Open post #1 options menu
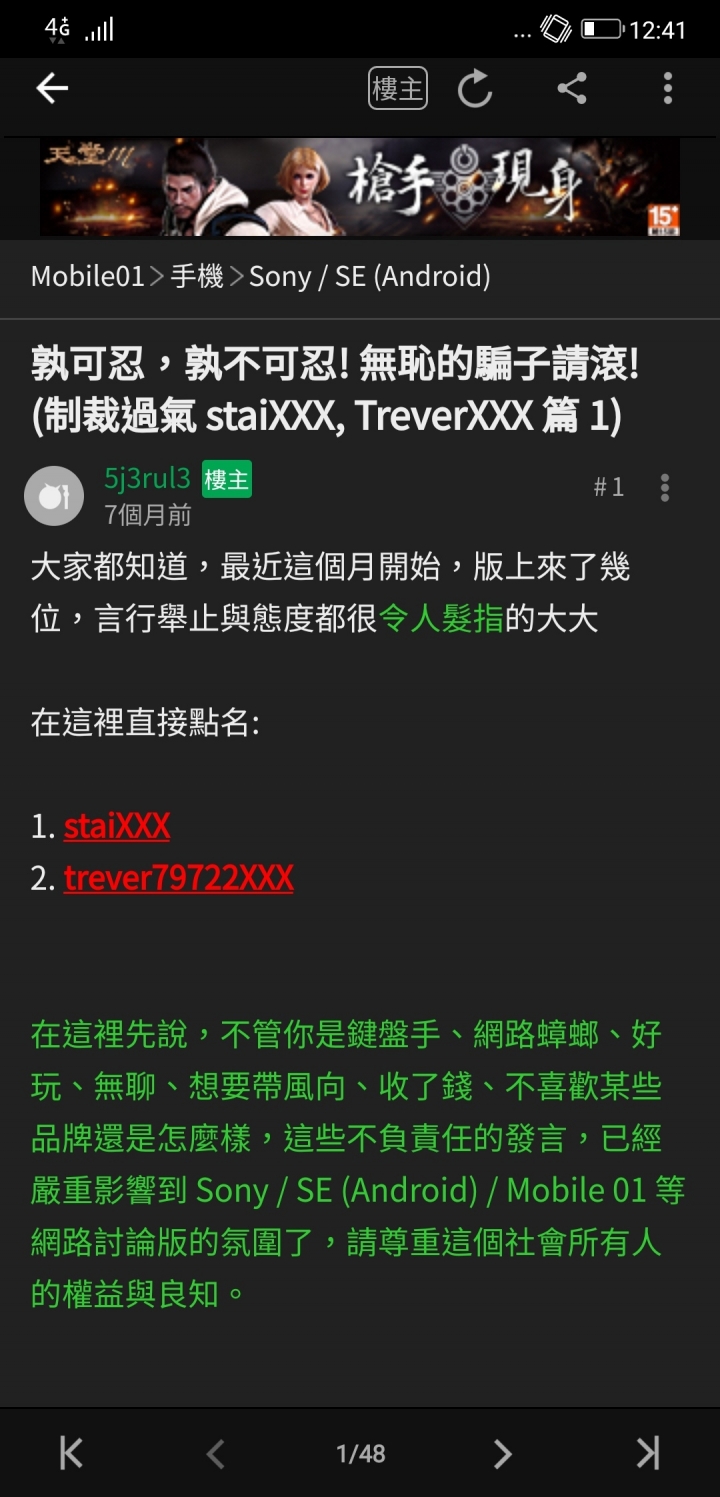720x1497 pixels. click(x=664, y=488)
